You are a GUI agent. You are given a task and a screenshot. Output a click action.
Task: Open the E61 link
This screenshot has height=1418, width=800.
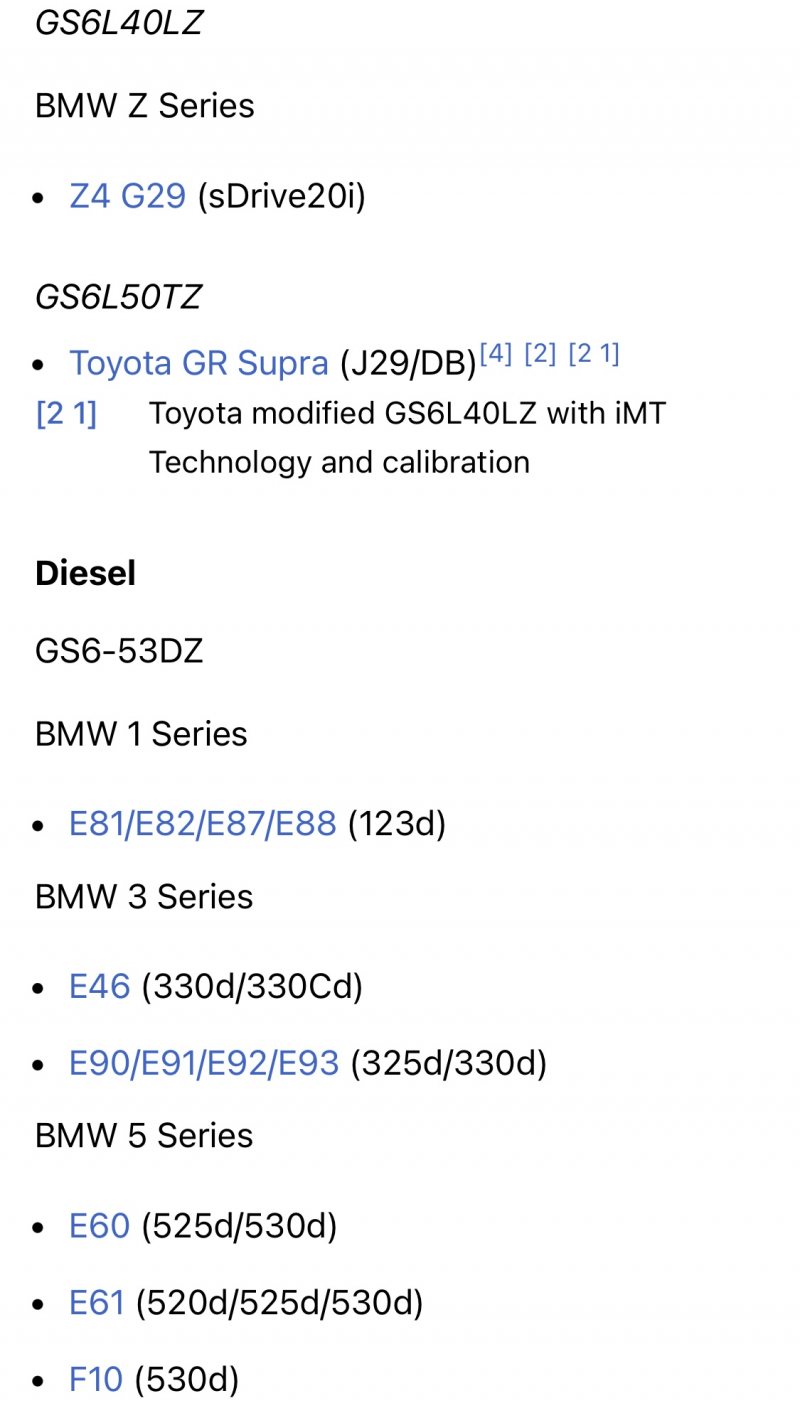coord(96,1302)
